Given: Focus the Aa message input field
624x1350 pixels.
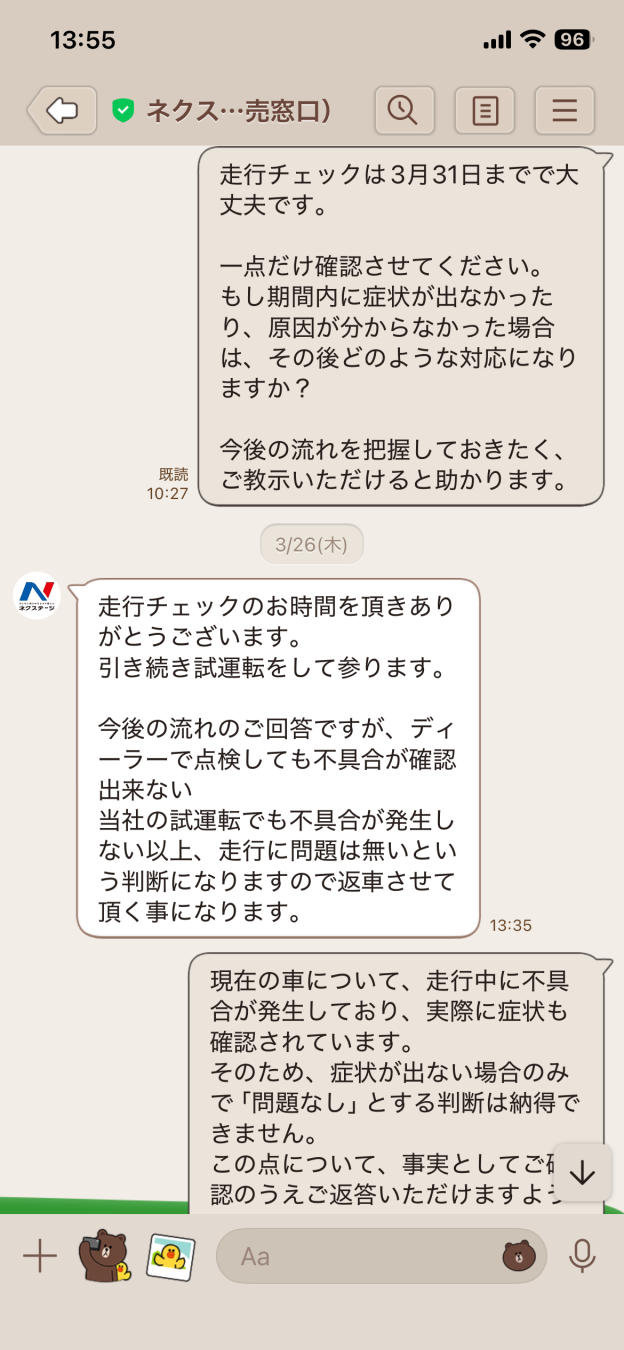Looking at the screenshot, I should [x=360, y=1256].
